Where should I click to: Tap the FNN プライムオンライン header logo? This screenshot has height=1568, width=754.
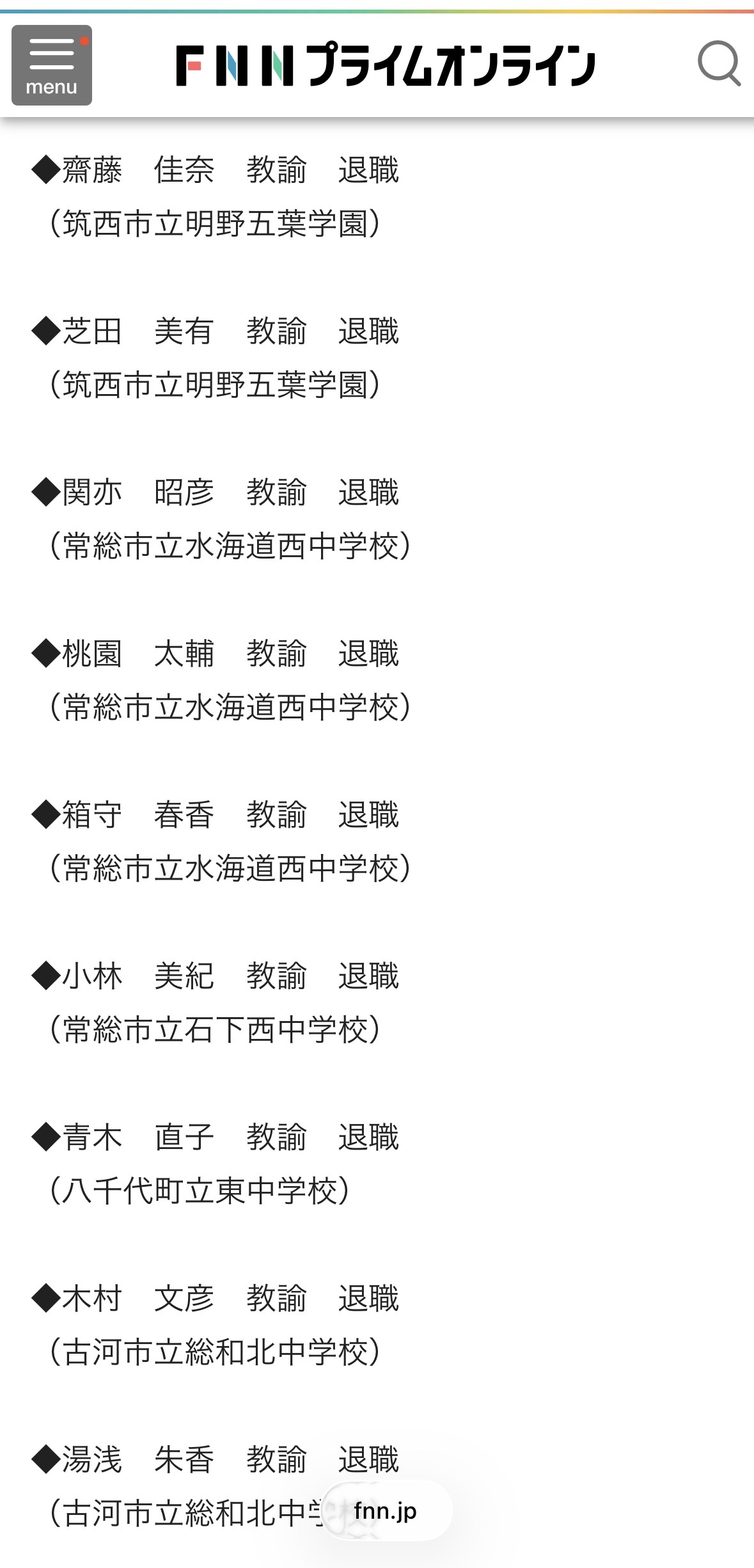coord(386,65)
